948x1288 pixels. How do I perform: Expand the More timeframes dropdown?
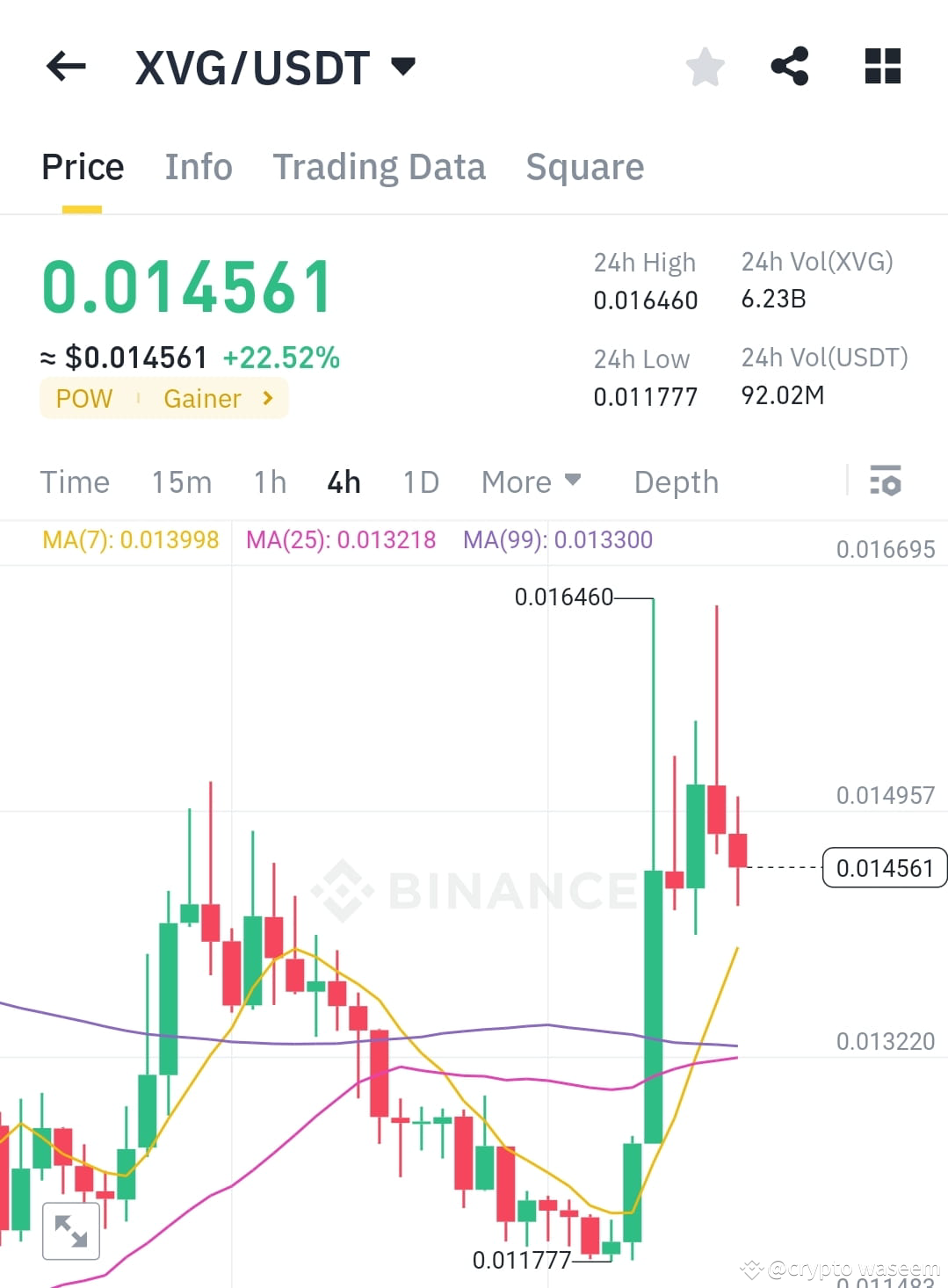531,481
